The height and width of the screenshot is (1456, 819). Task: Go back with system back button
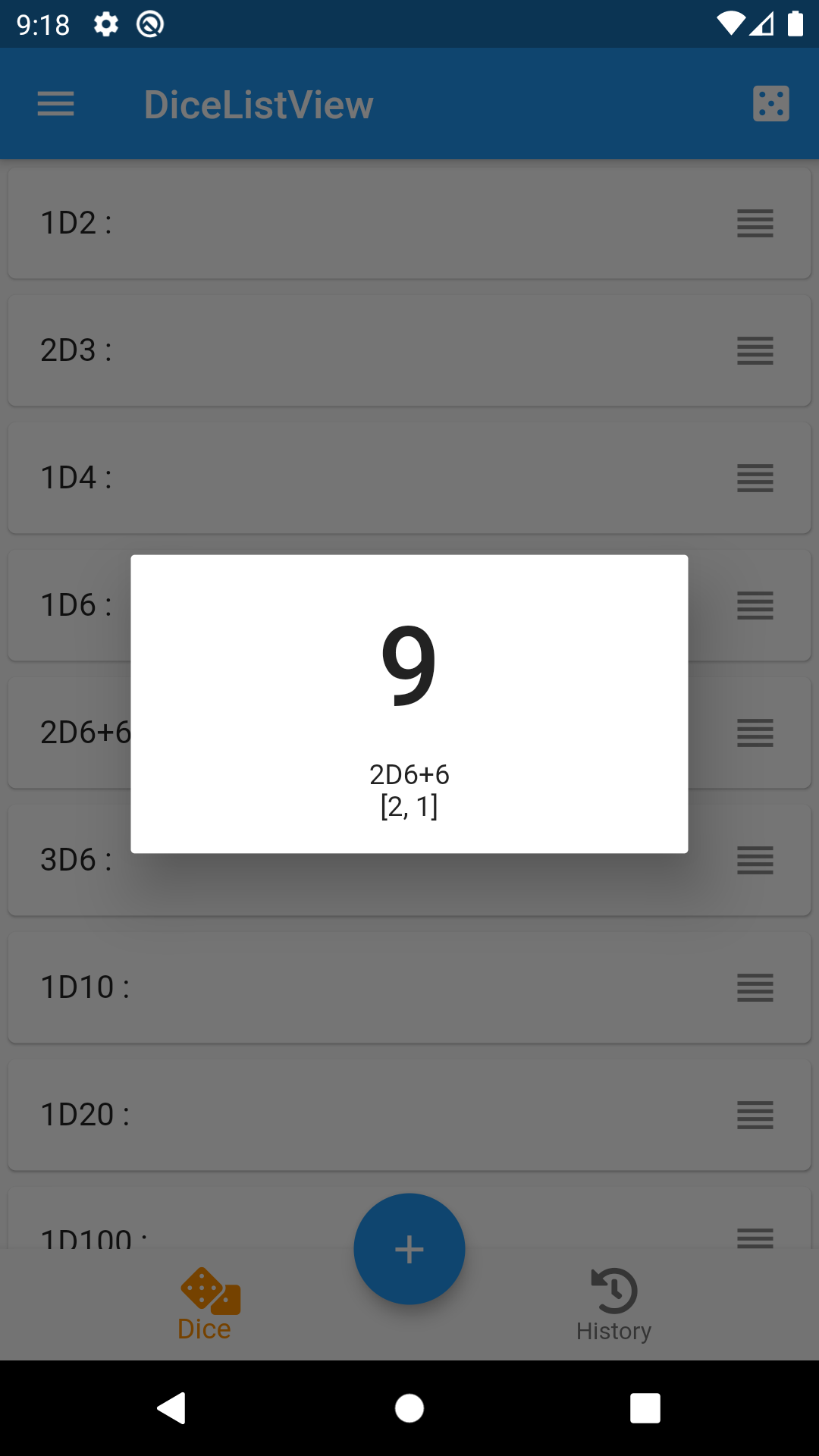click(172, 1408)
